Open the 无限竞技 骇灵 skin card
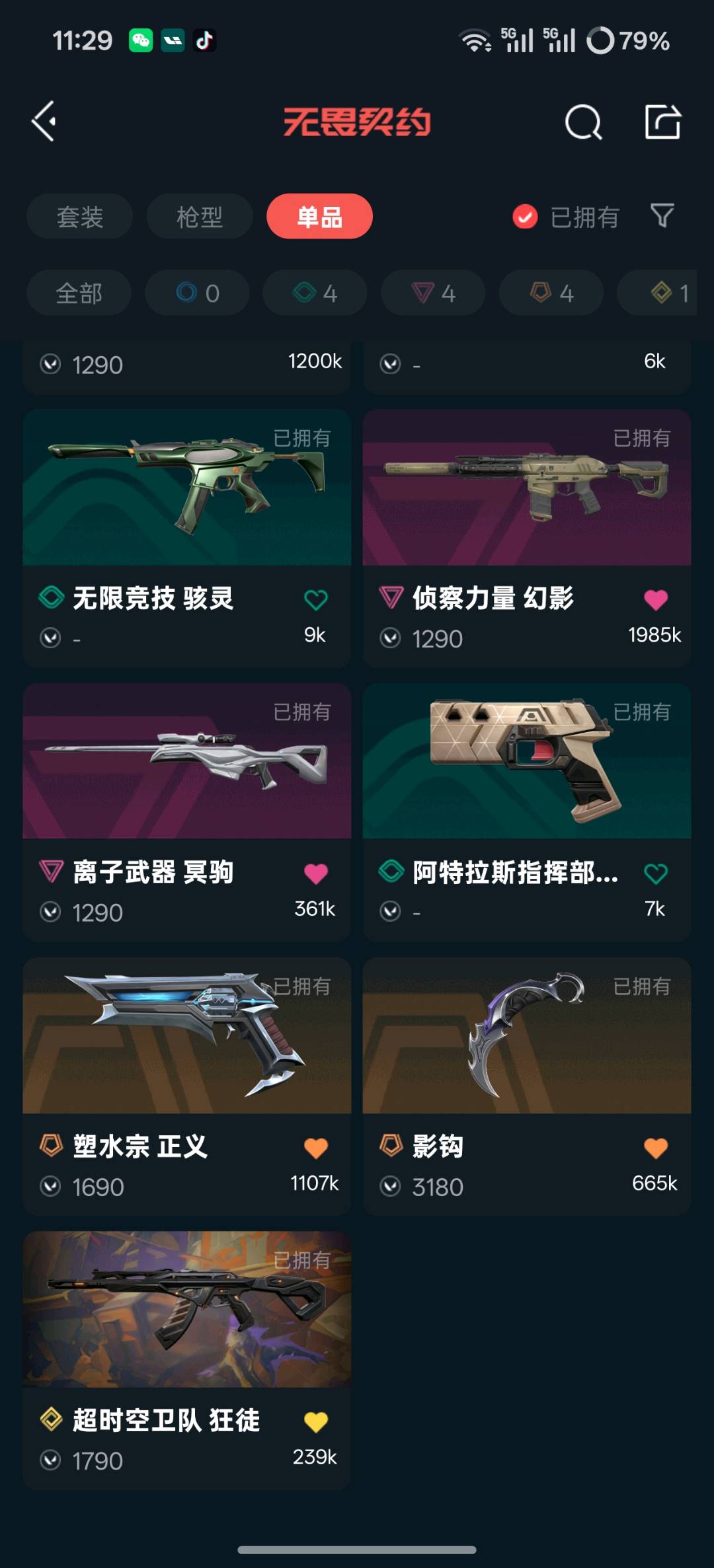 [187, 539]
